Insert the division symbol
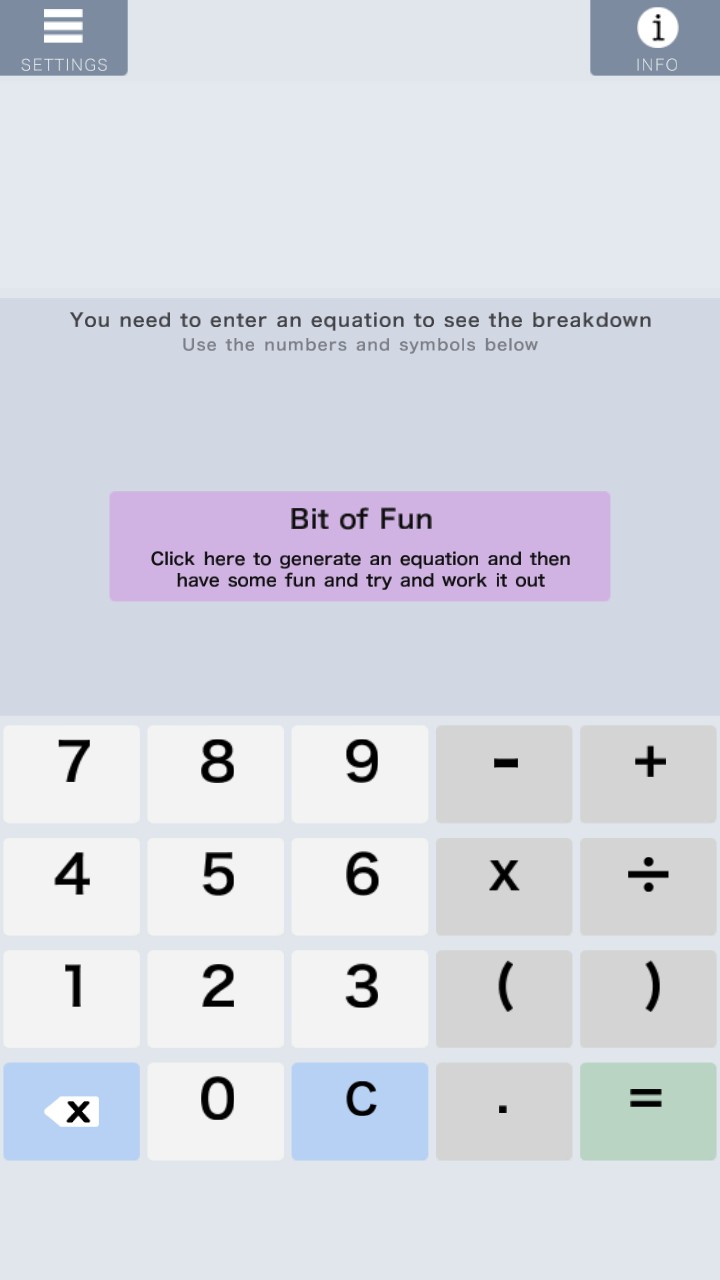Viewport: 720px width, 1280px height. [648, 886]
